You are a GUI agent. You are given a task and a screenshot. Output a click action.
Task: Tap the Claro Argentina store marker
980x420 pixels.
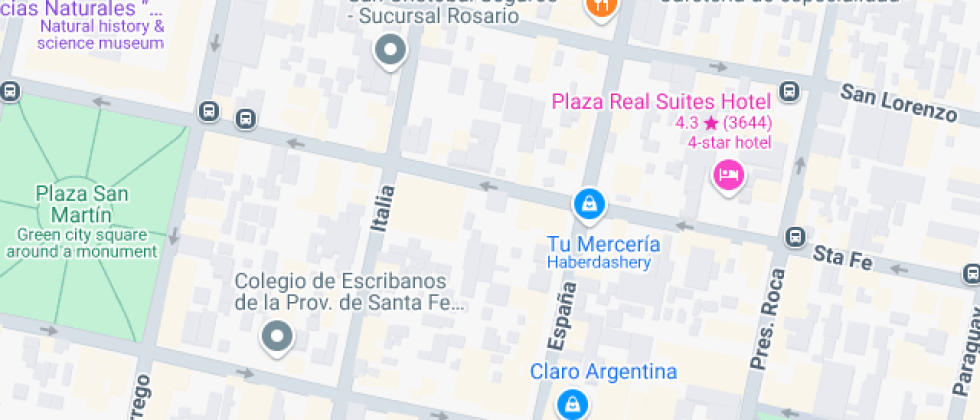(x=570, y=403)
